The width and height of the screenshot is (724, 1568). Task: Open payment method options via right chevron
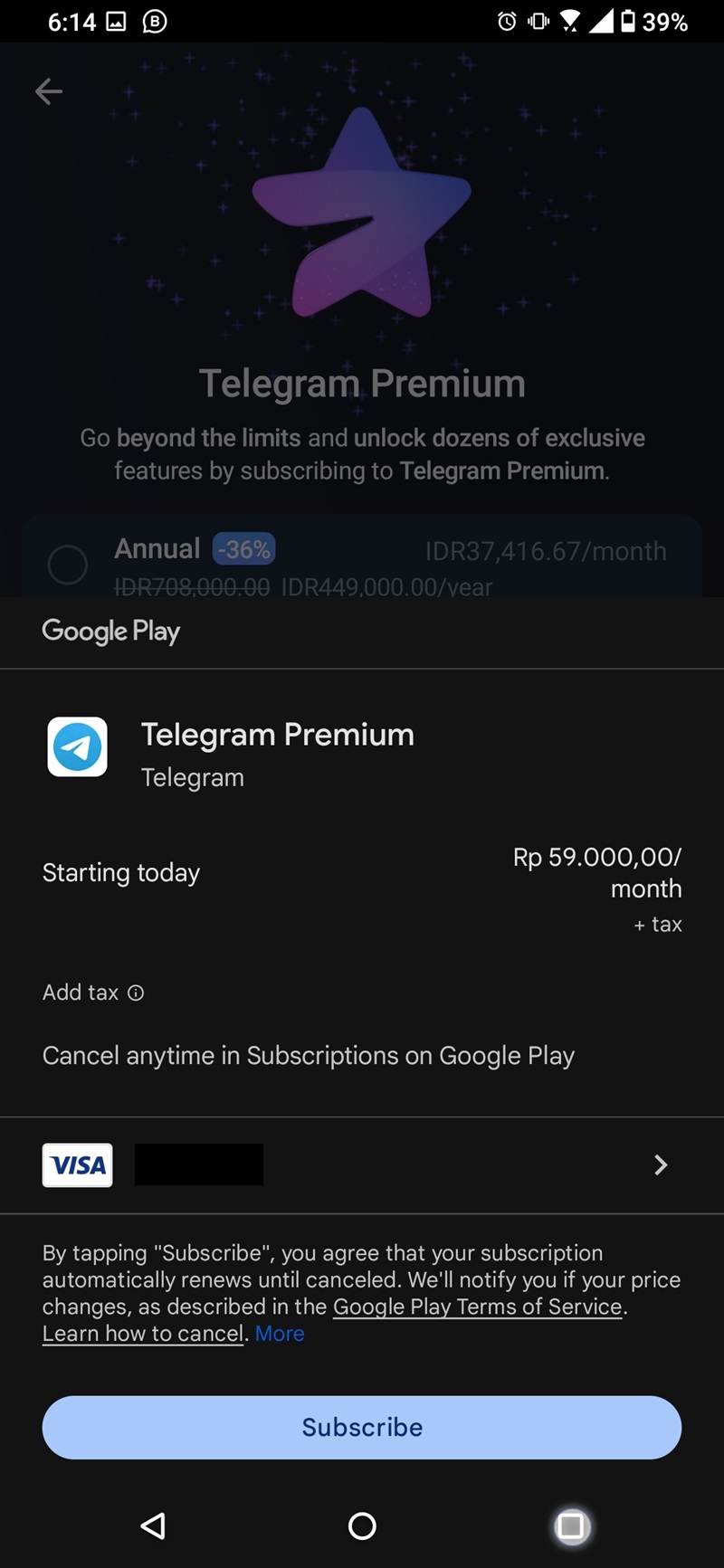(660, 1165)
